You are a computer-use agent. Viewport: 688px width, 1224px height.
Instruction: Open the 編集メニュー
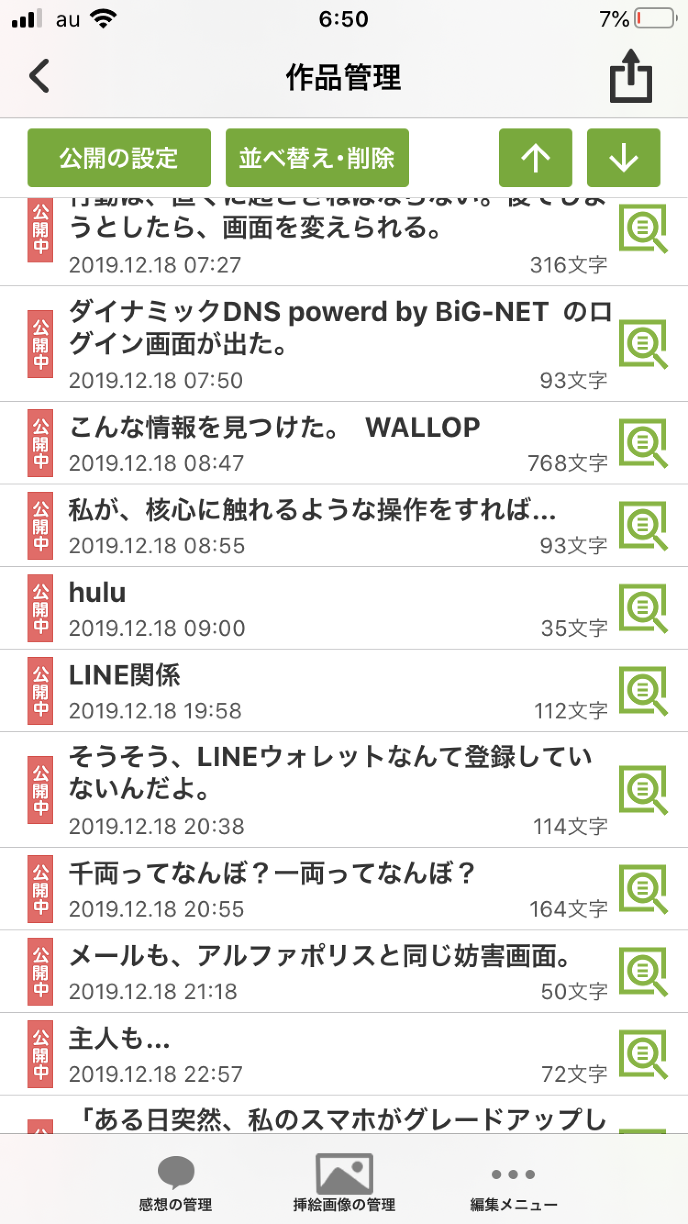tap(514, 1184)
